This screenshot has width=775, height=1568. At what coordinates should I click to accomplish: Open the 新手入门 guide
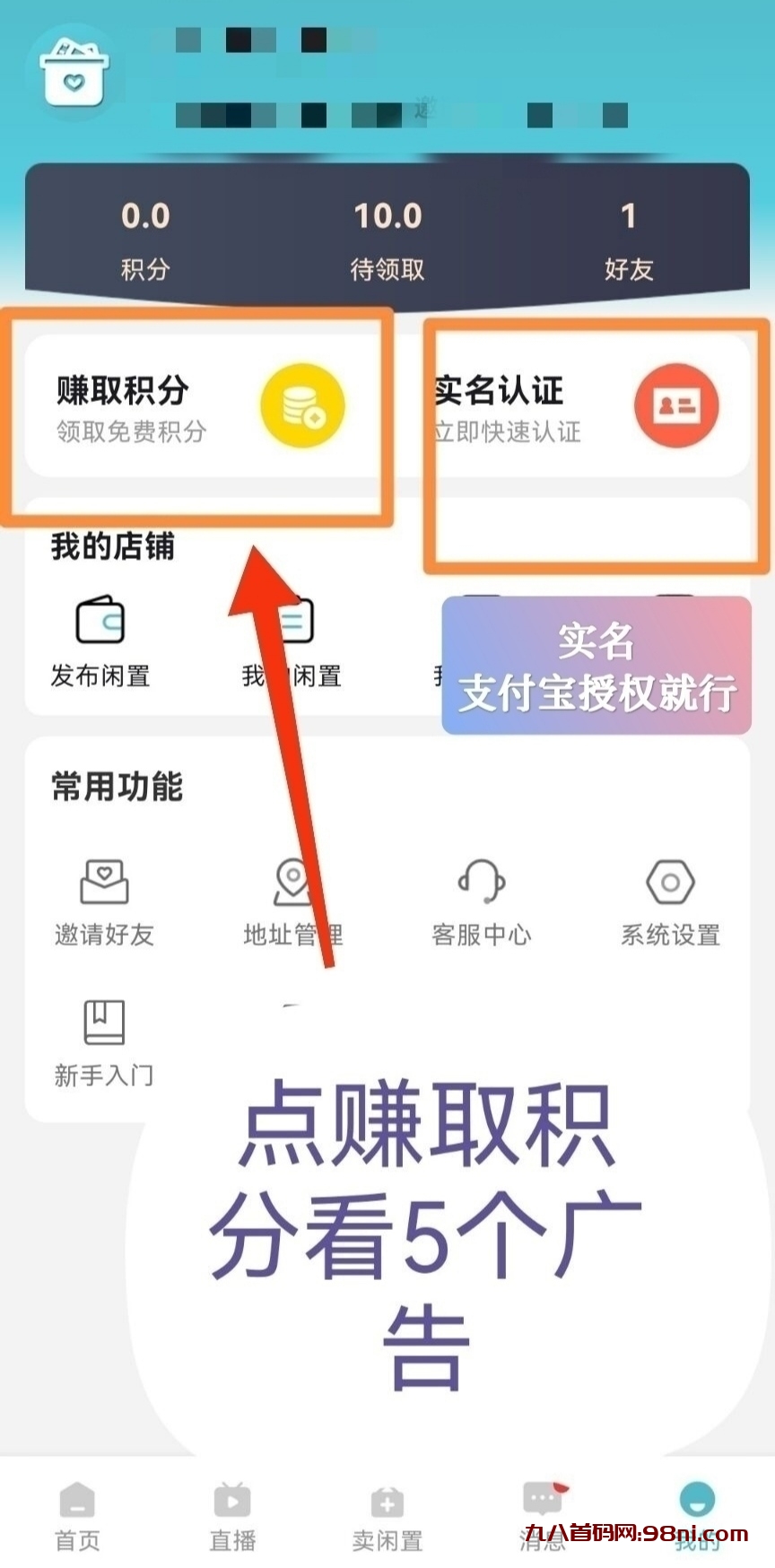104,1042
